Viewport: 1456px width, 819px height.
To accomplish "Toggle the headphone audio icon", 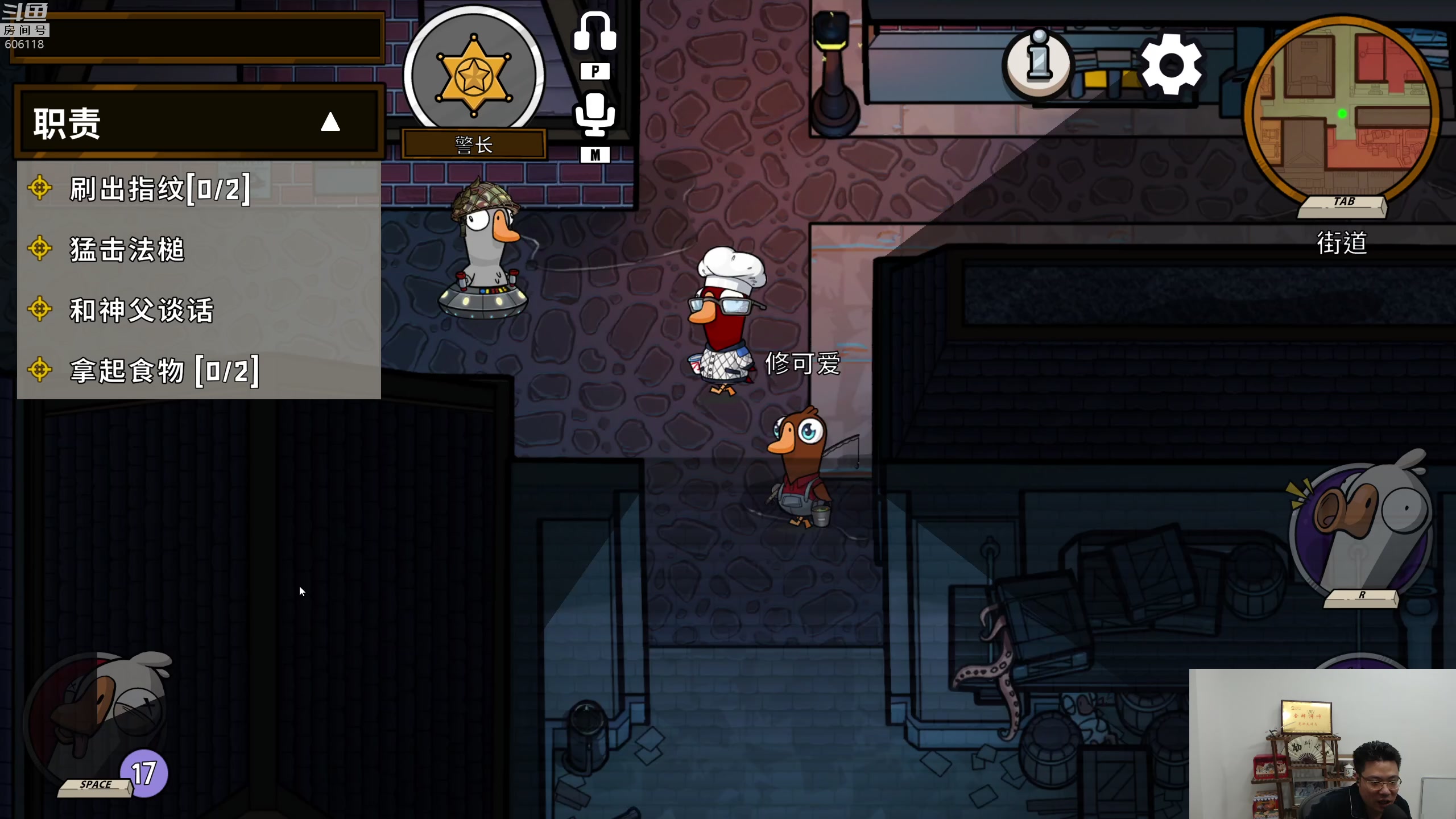I will click(x=595, y=33).
